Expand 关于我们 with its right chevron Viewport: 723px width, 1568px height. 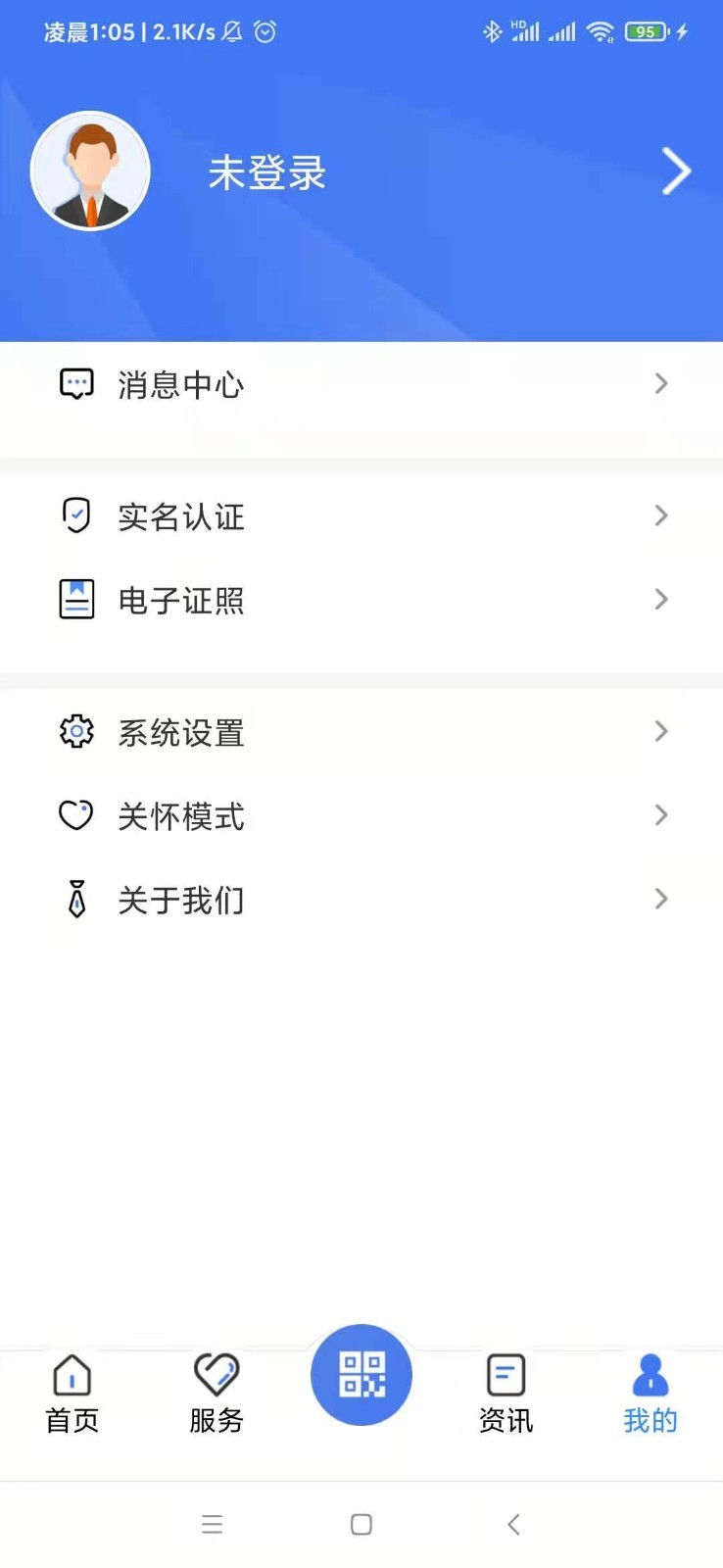pyautogui.click(x=660, y=899)
